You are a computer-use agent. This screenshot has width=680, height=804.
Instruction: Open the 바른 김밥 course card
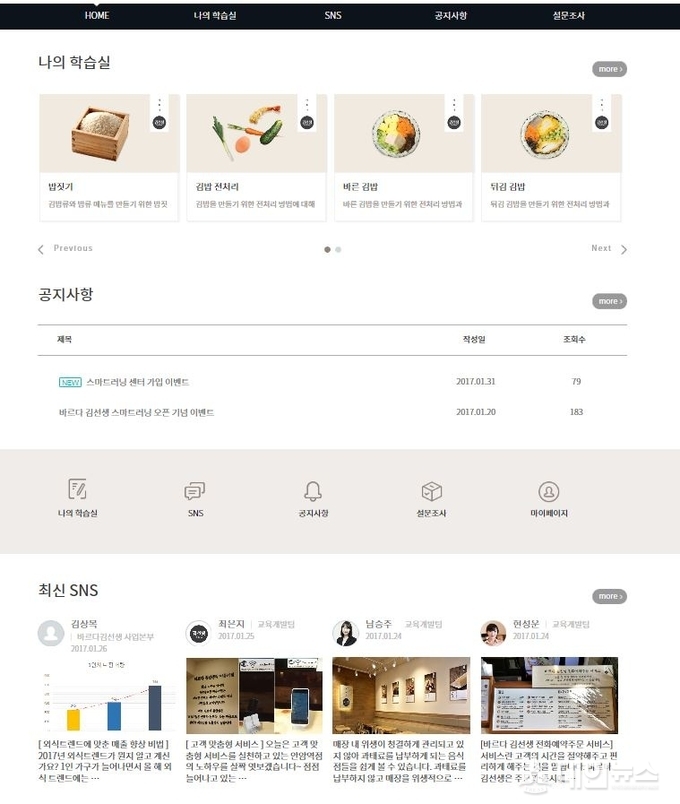pos(403,157)
